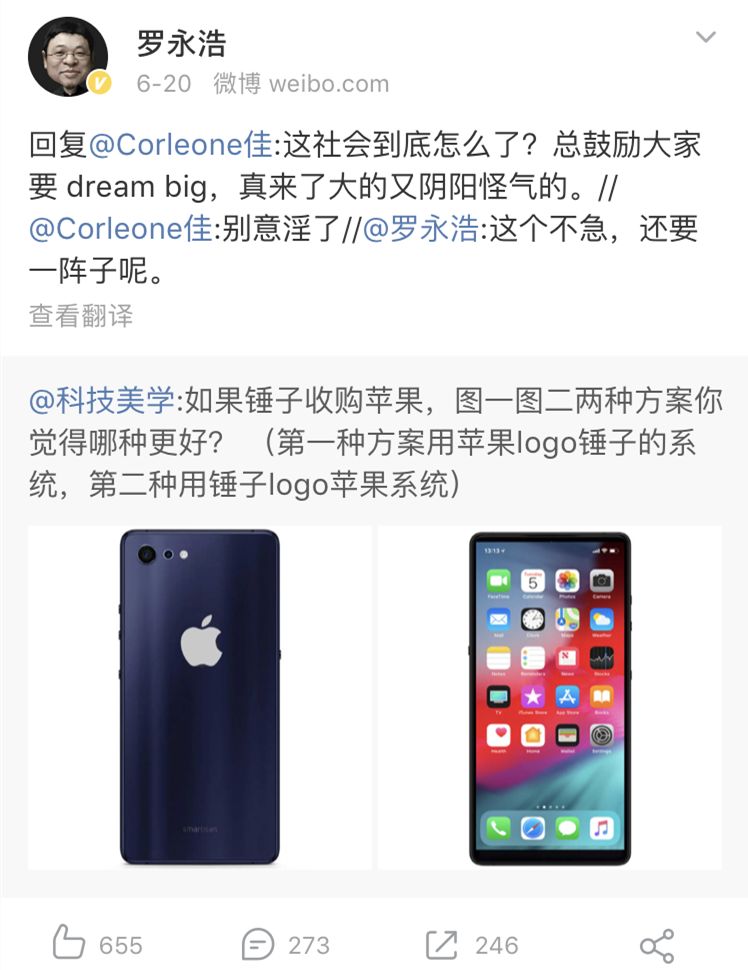This screenshot has height=970, width=748.
Task: View the phone front screen image
Action: pos(550,697)
